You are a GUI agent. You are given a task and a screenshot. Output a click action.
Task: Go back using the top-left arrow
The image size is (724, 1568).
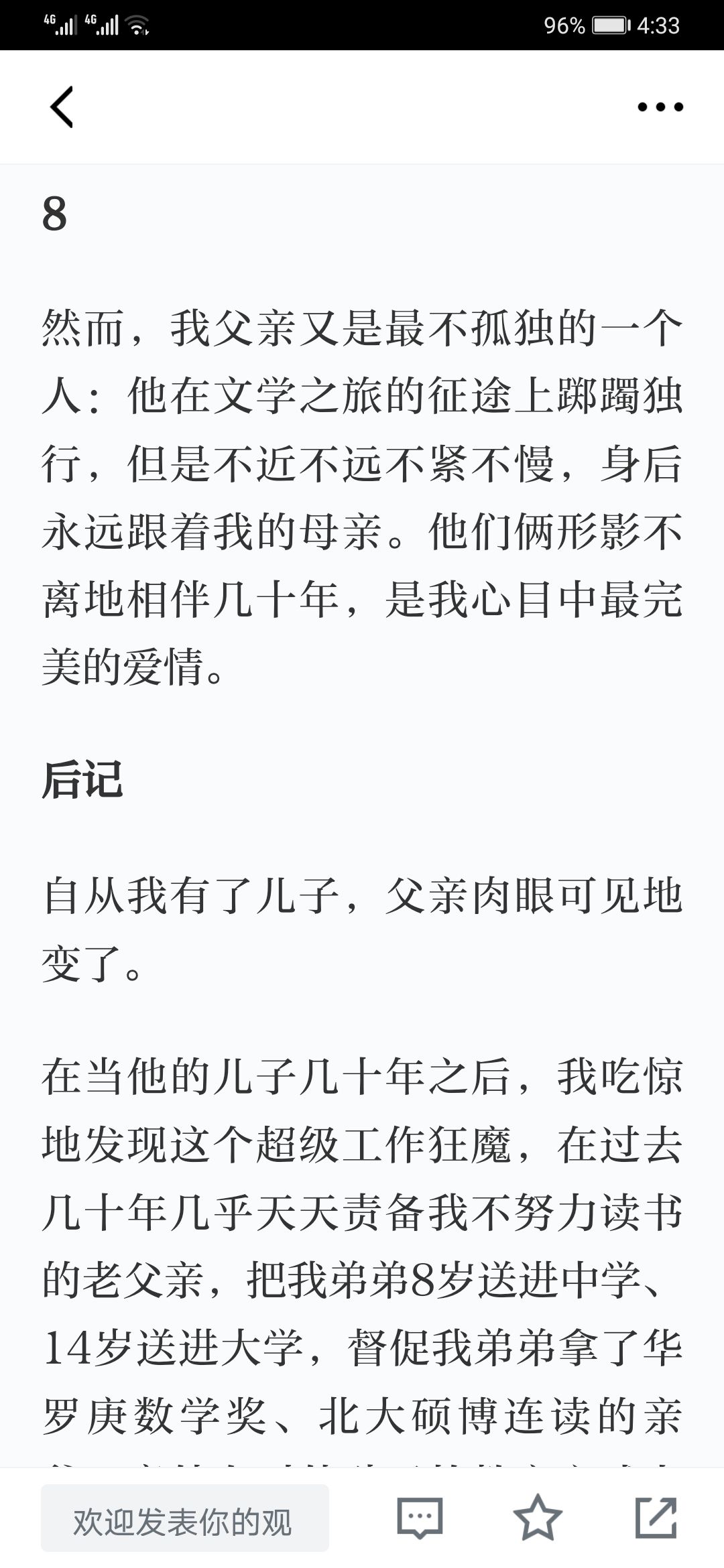pos(62,107)
